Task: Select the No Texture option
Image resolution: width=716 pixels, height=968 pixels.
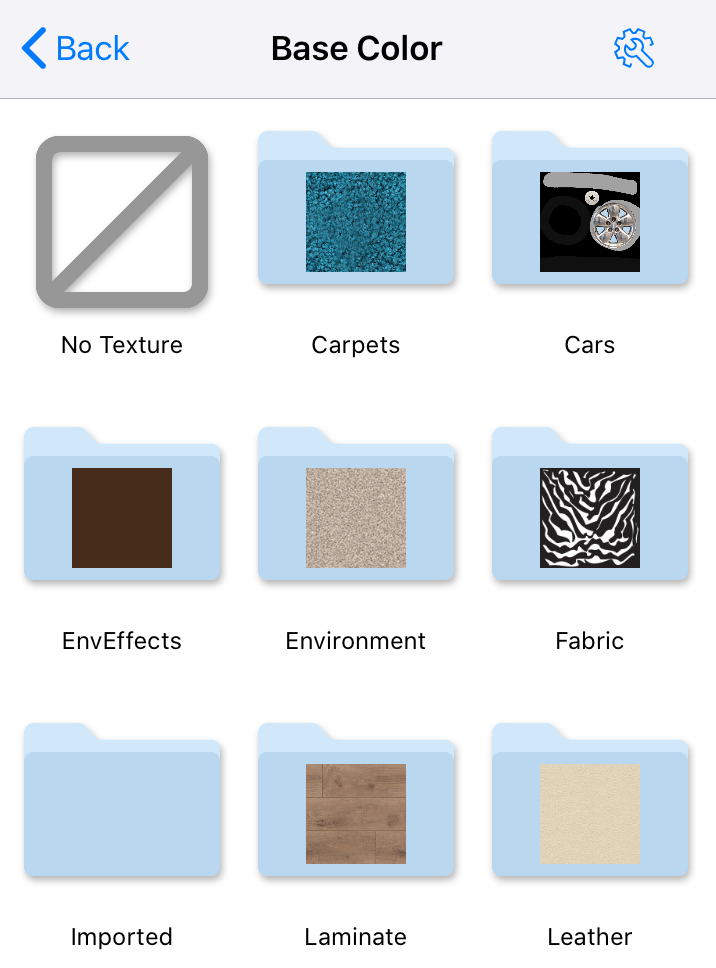Action: pyautogui.click(x=122, y=222)
